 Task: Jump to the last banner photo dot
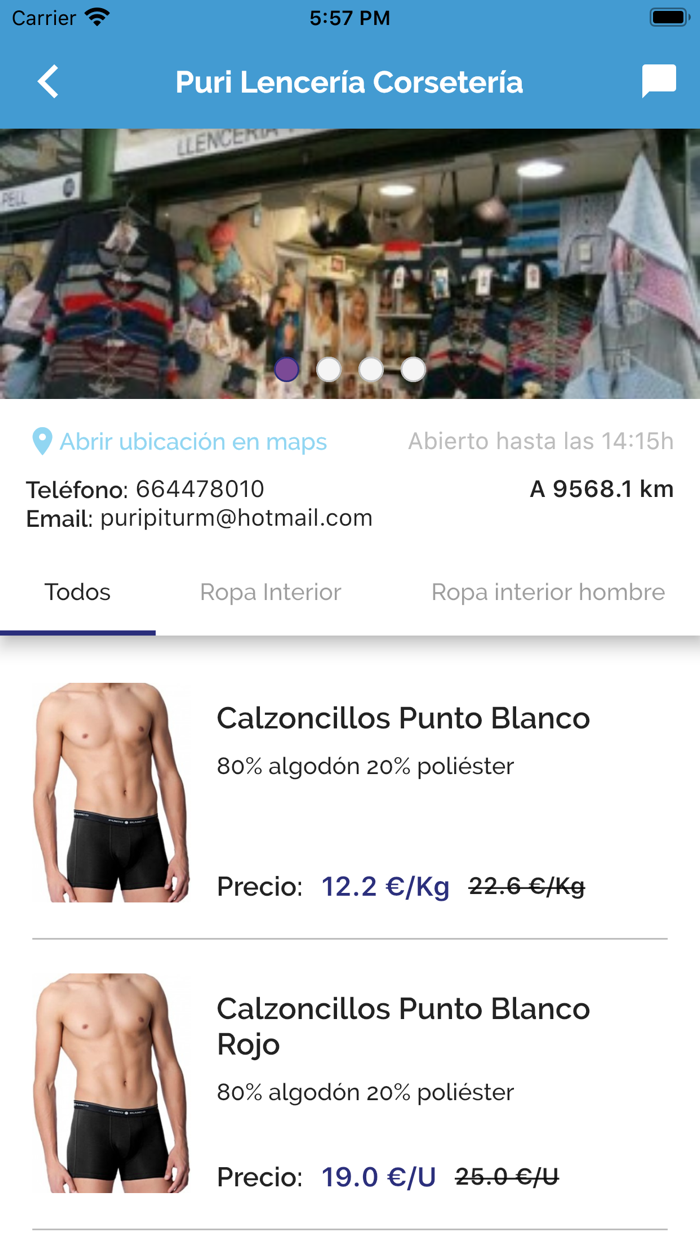413,370
